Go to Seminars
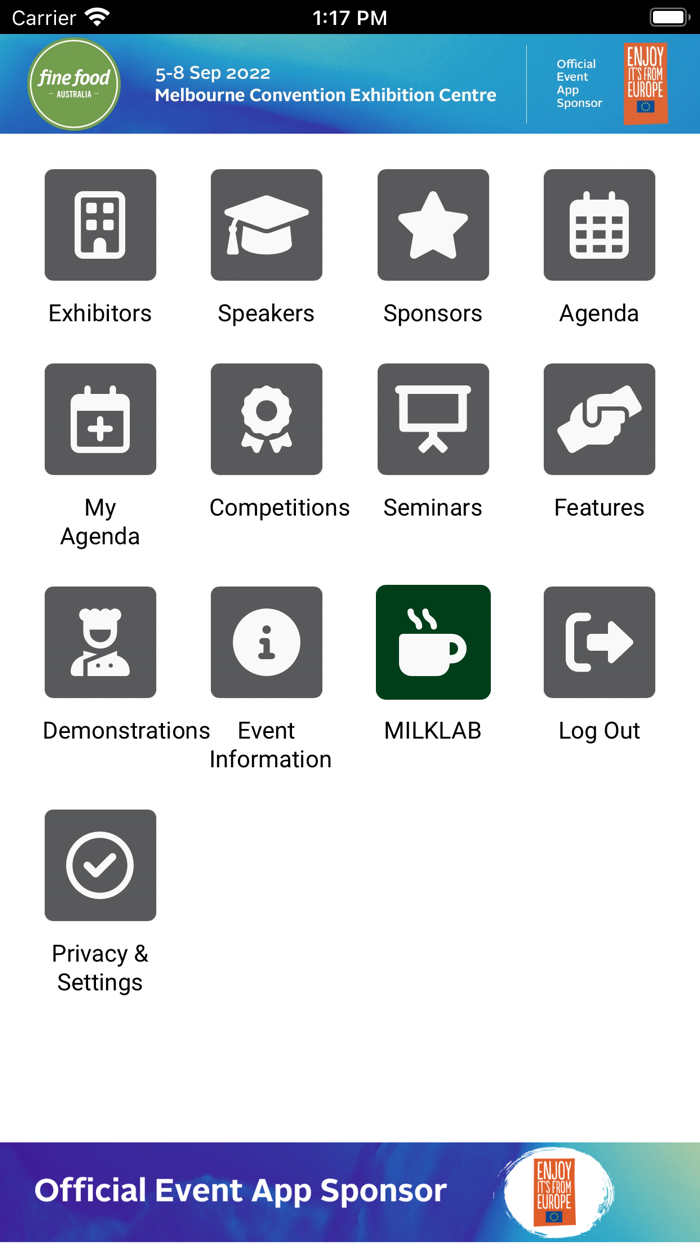 tap(433, 419)
